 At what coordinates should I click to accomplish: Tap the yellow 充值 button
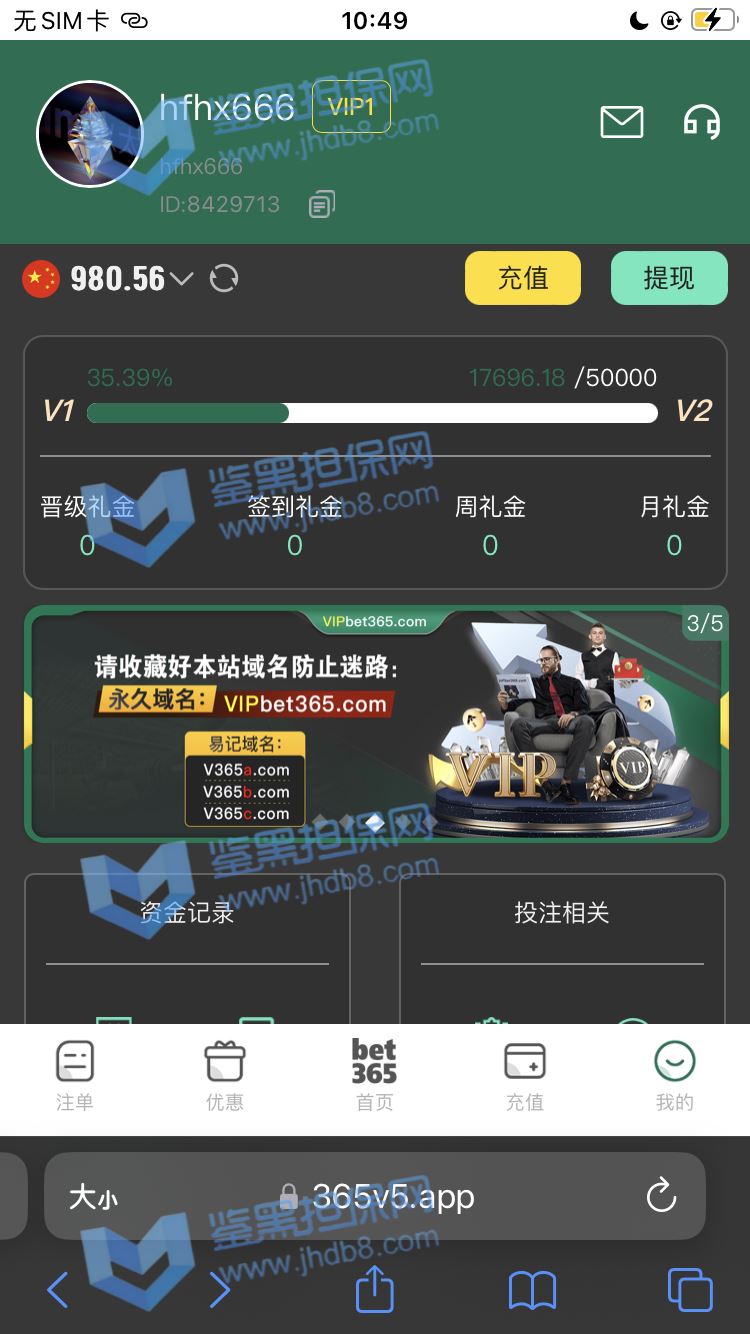[x=522, y=277]
